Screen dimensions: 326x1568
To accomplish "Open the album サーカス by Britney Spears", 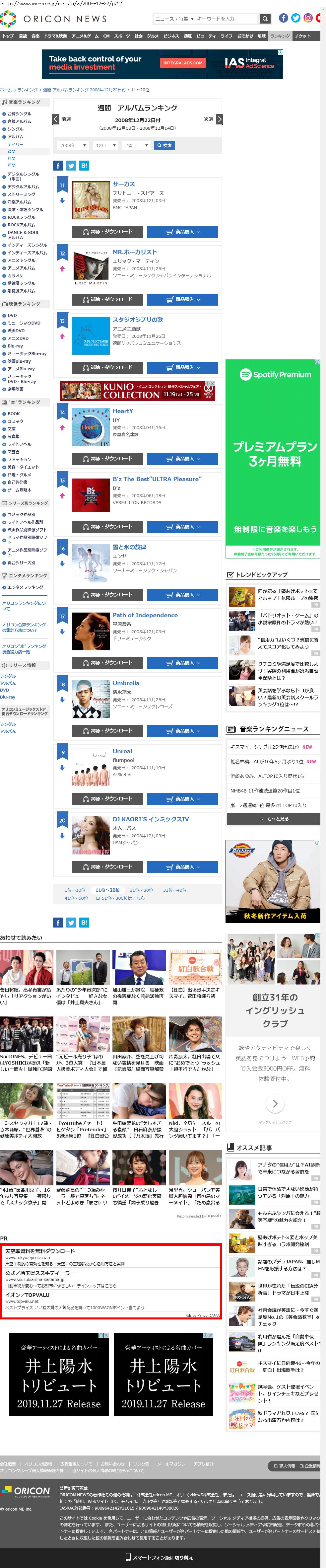I will coord(123,184).
